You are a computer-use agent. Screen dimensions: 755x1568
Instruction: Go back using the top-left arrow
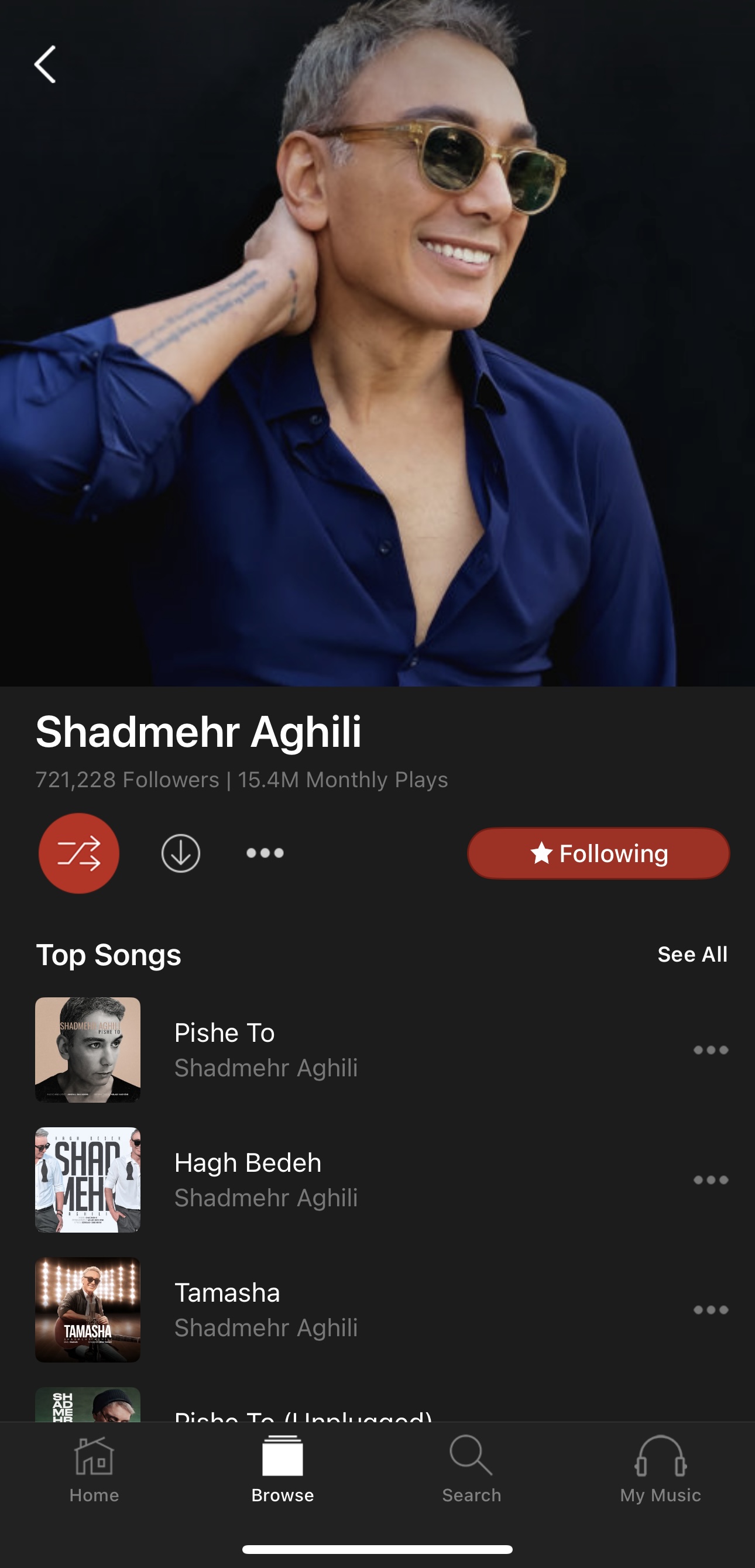45,64
